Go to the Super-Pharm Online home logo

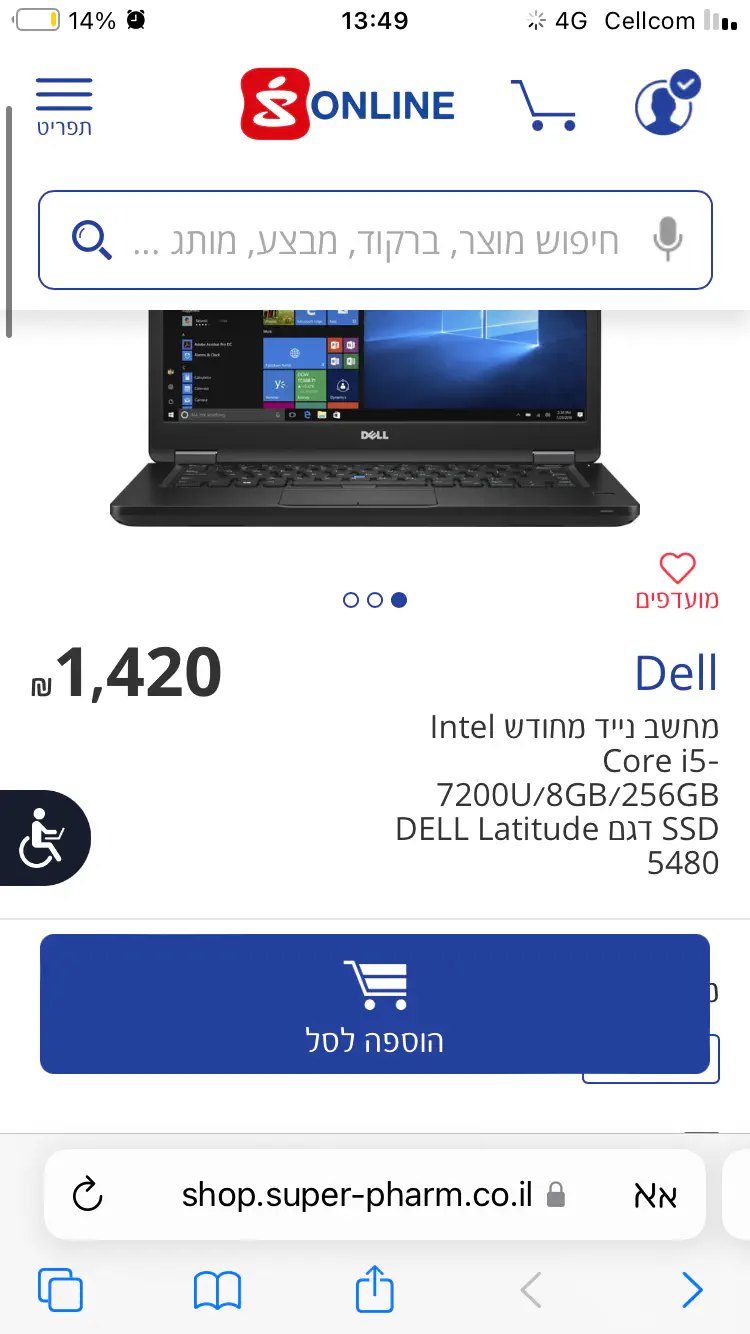pos(348,105)
